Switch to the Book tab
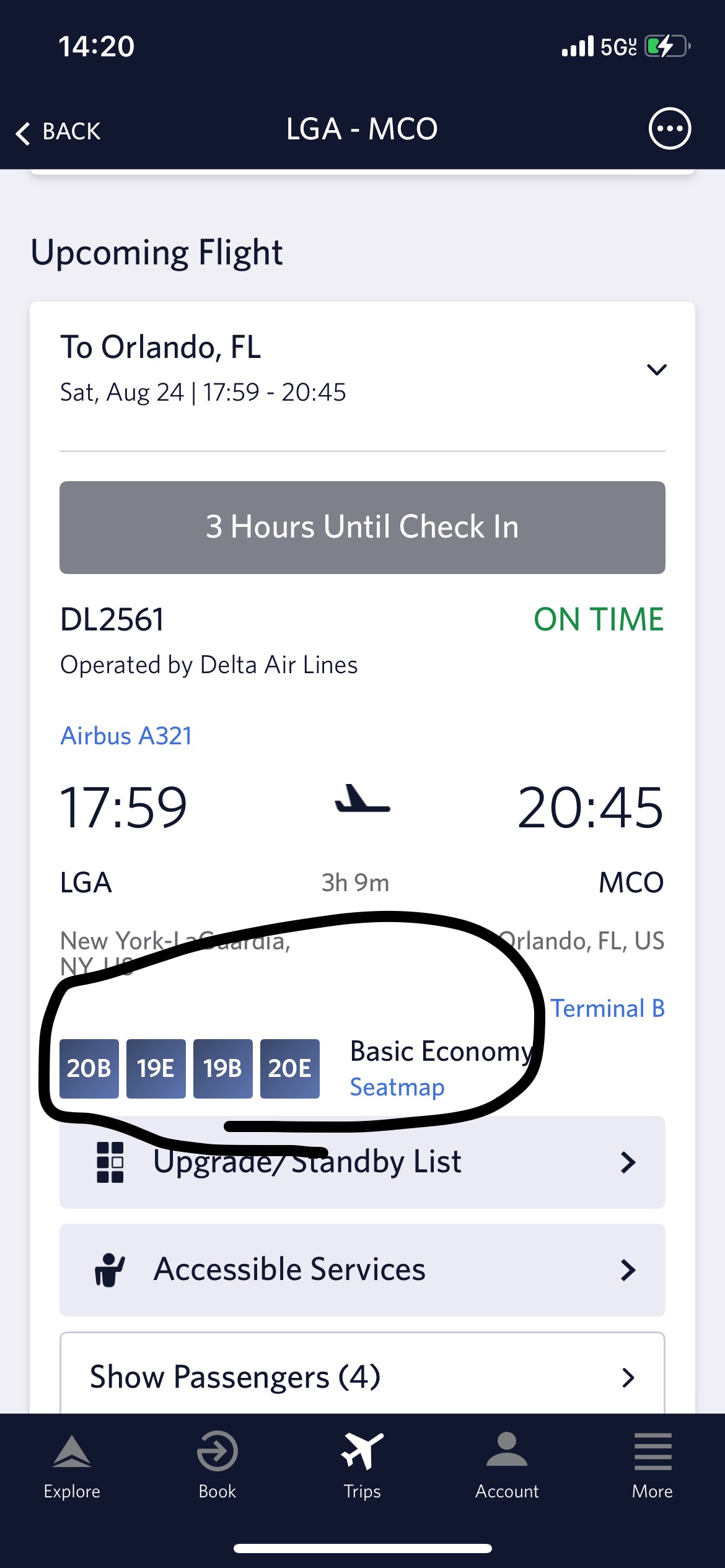The width and height of the screenshot is (725, 1568). (217, 1465)
